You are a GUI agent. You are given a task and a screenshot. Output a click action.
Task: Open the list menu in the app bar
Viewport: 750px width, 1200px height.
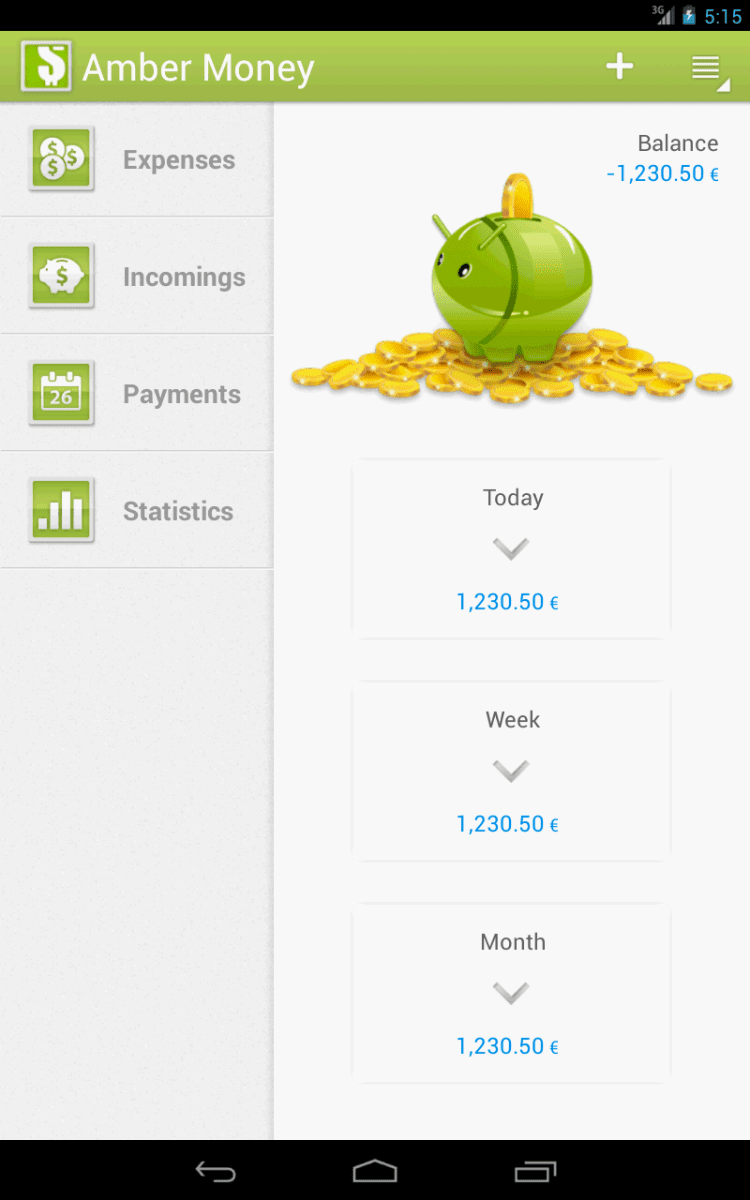pos(707,68)
